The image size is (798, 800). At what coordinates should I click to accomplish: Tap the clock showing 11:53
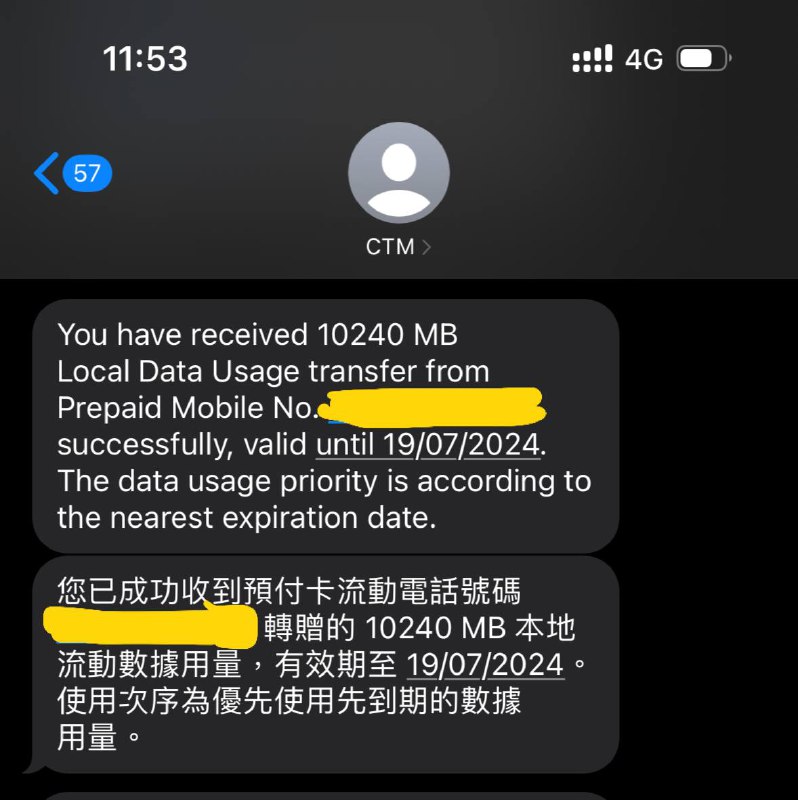(x=145, y=59)
